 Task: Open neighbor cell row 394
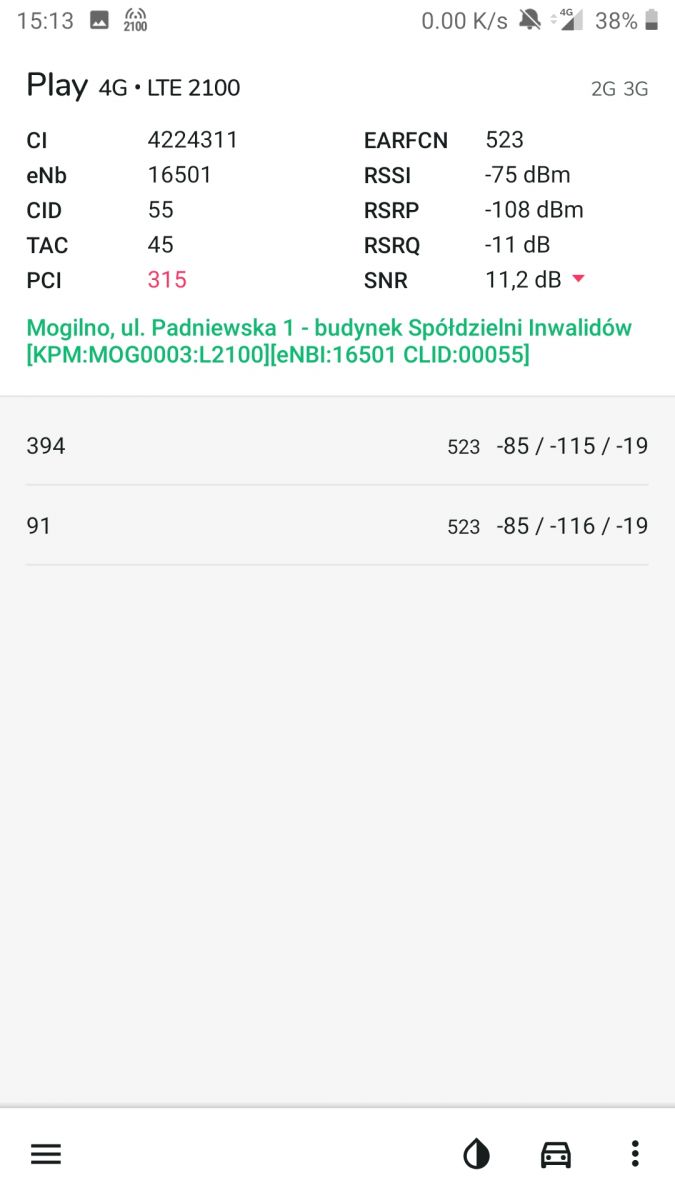point(337,446)
